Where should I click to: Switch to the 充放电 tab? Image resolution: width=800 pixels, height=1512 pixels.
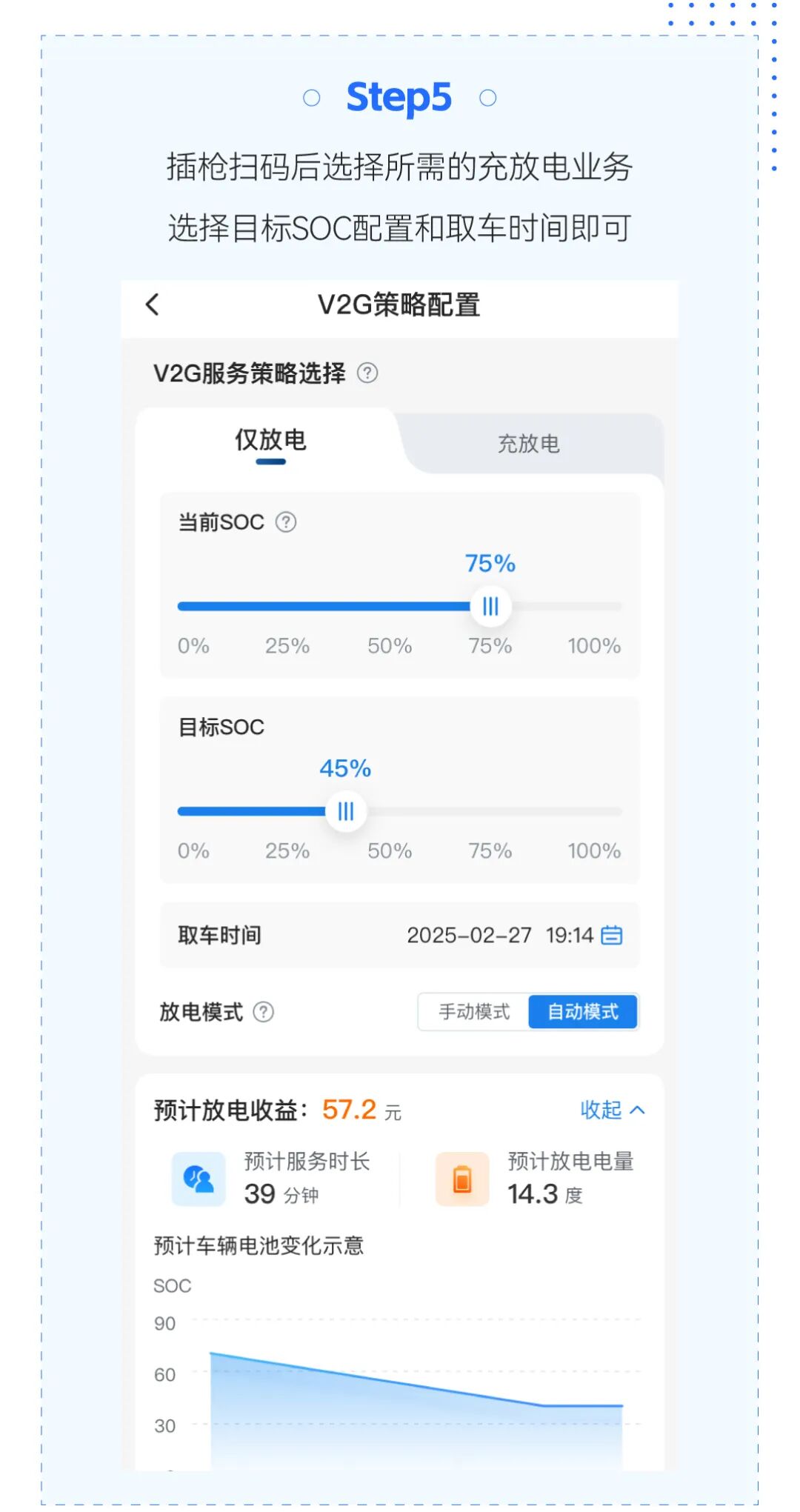[529, 443]
